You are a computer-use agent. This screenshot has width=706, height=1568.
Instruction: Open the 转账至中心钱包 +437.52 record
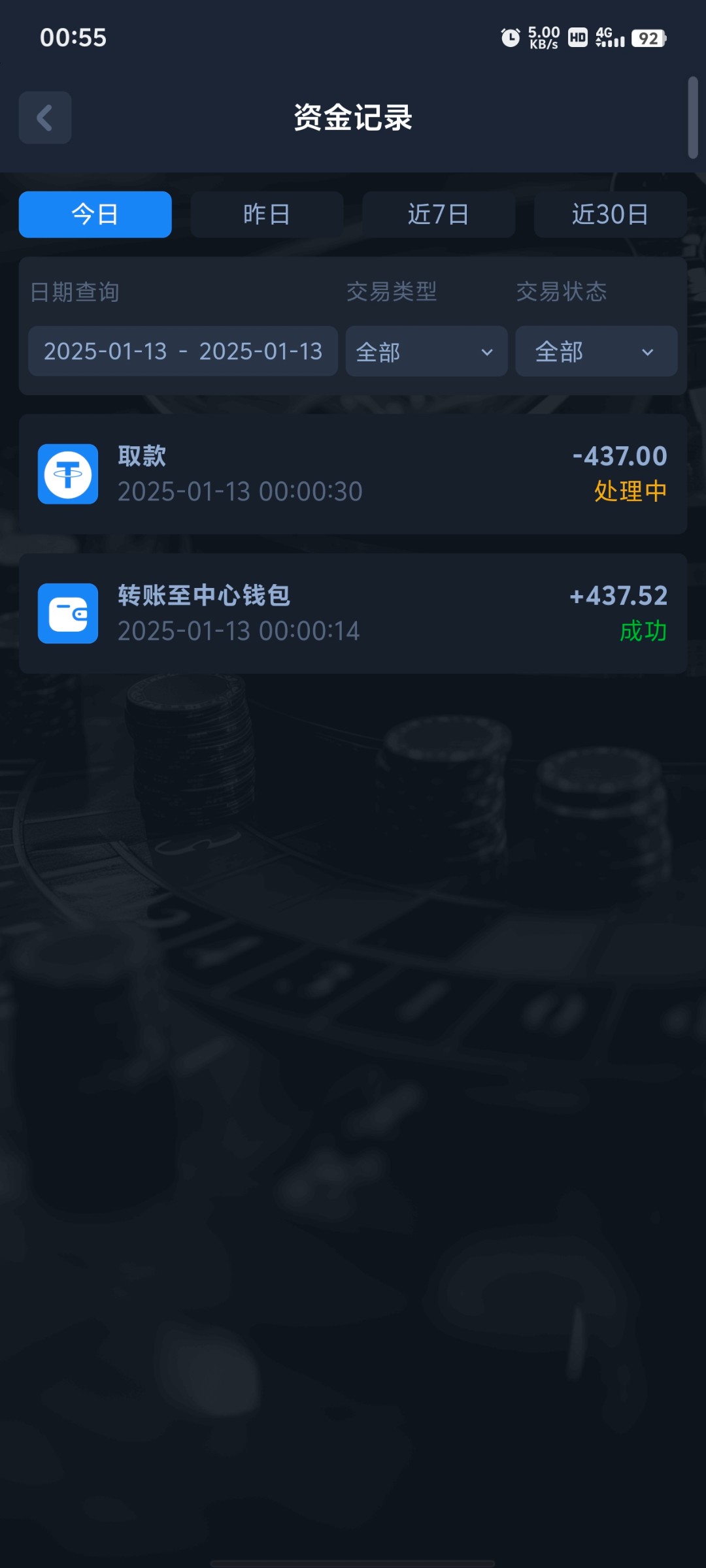[353, 613]
